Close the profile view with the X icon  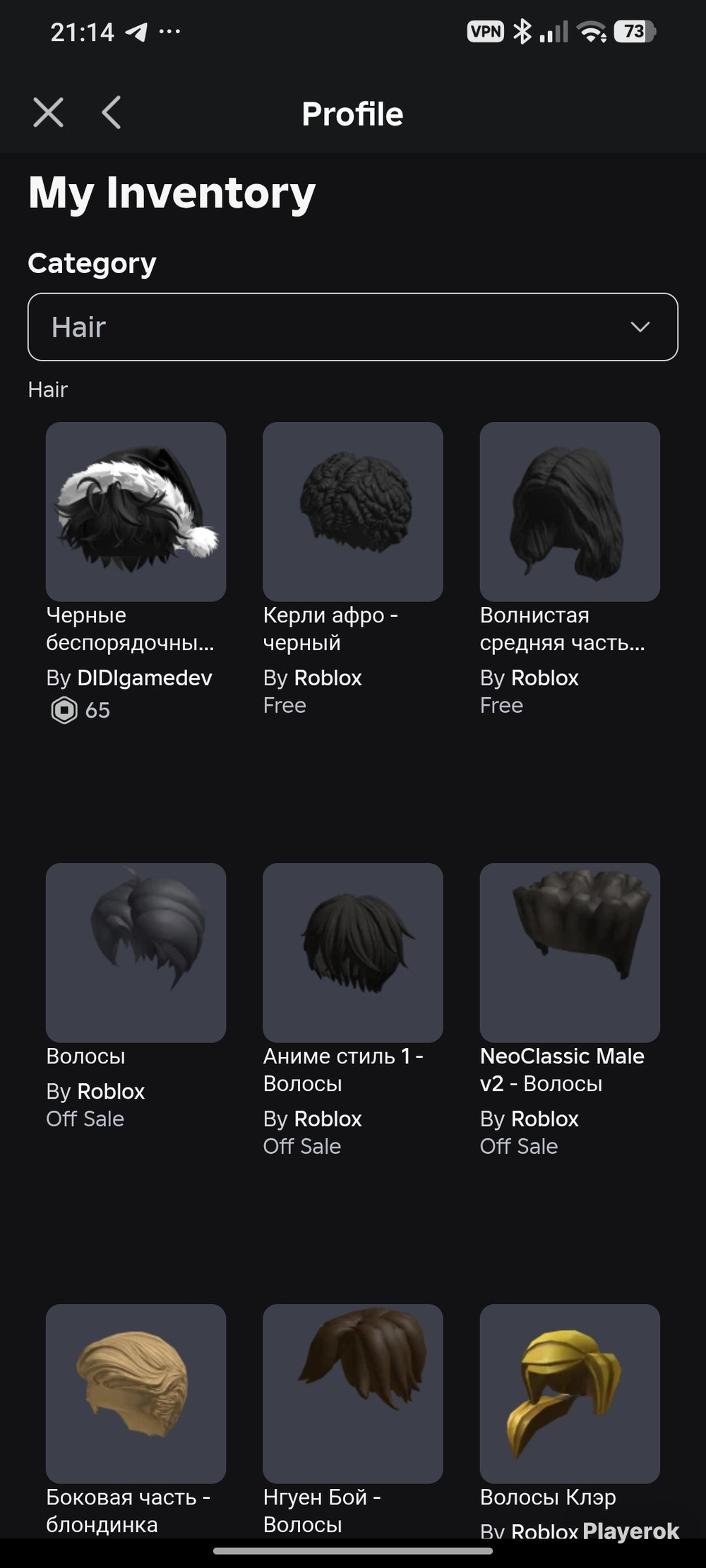[x=48, y=113]
